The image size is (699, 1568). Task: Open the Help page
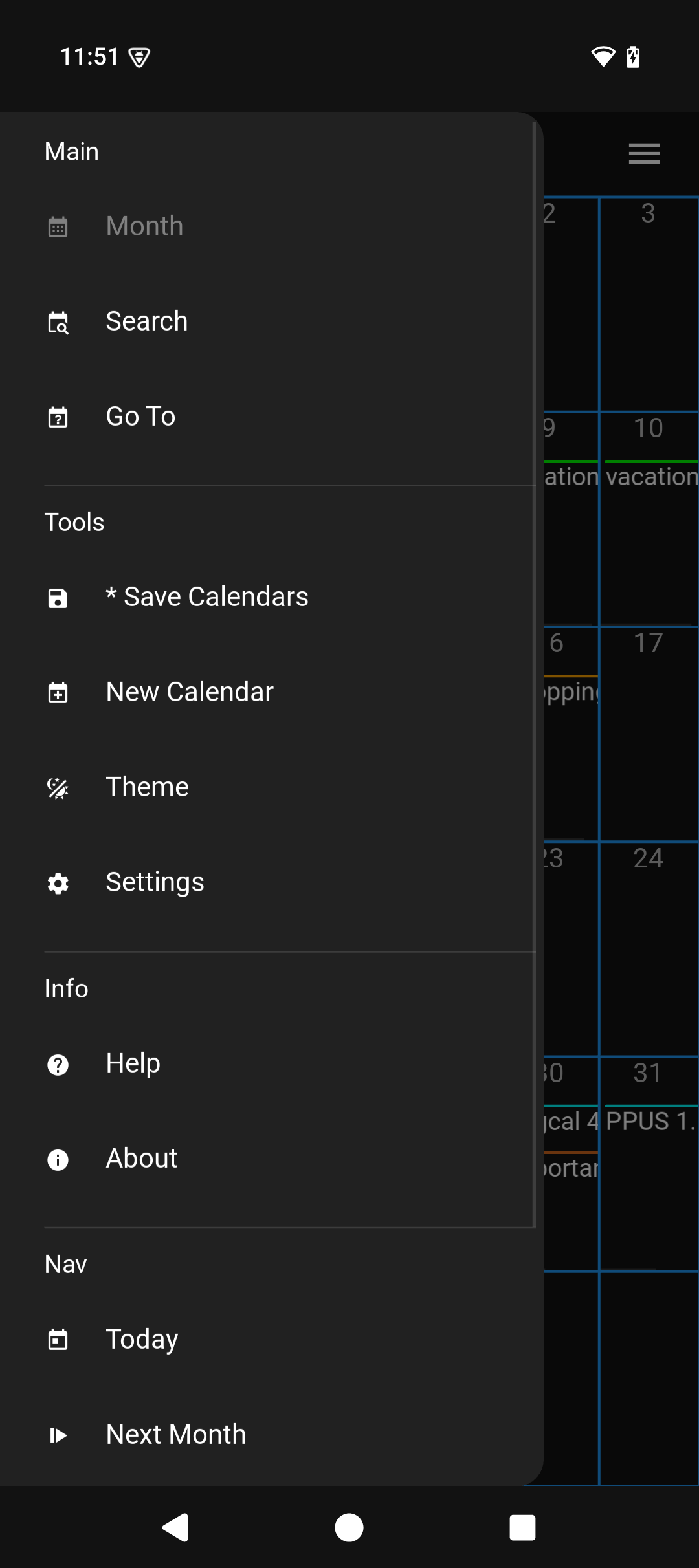[x=133, y=1063]
